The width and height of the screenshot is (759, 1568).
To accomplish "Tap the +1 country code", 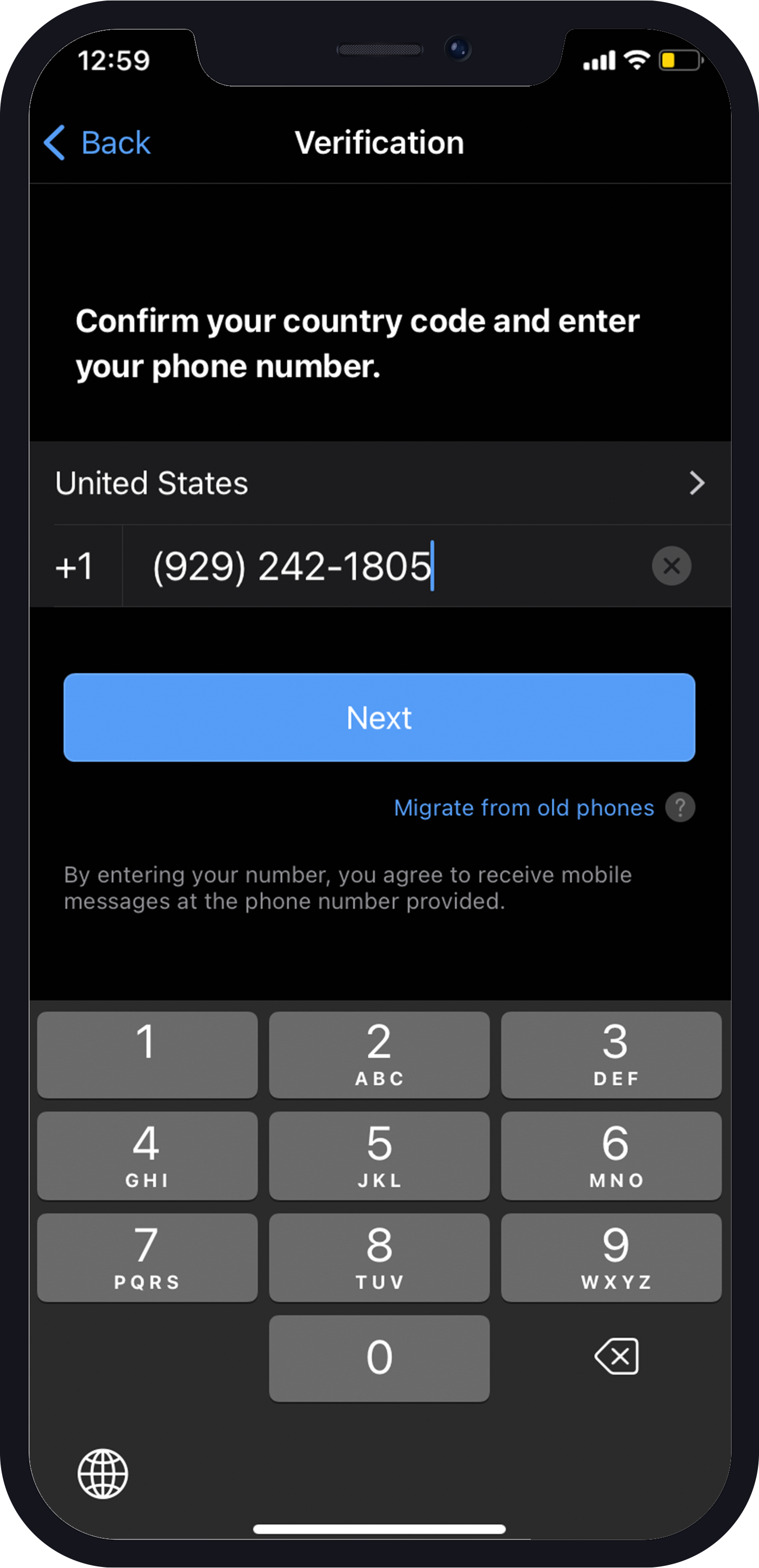I will click(x=74, y=566).
